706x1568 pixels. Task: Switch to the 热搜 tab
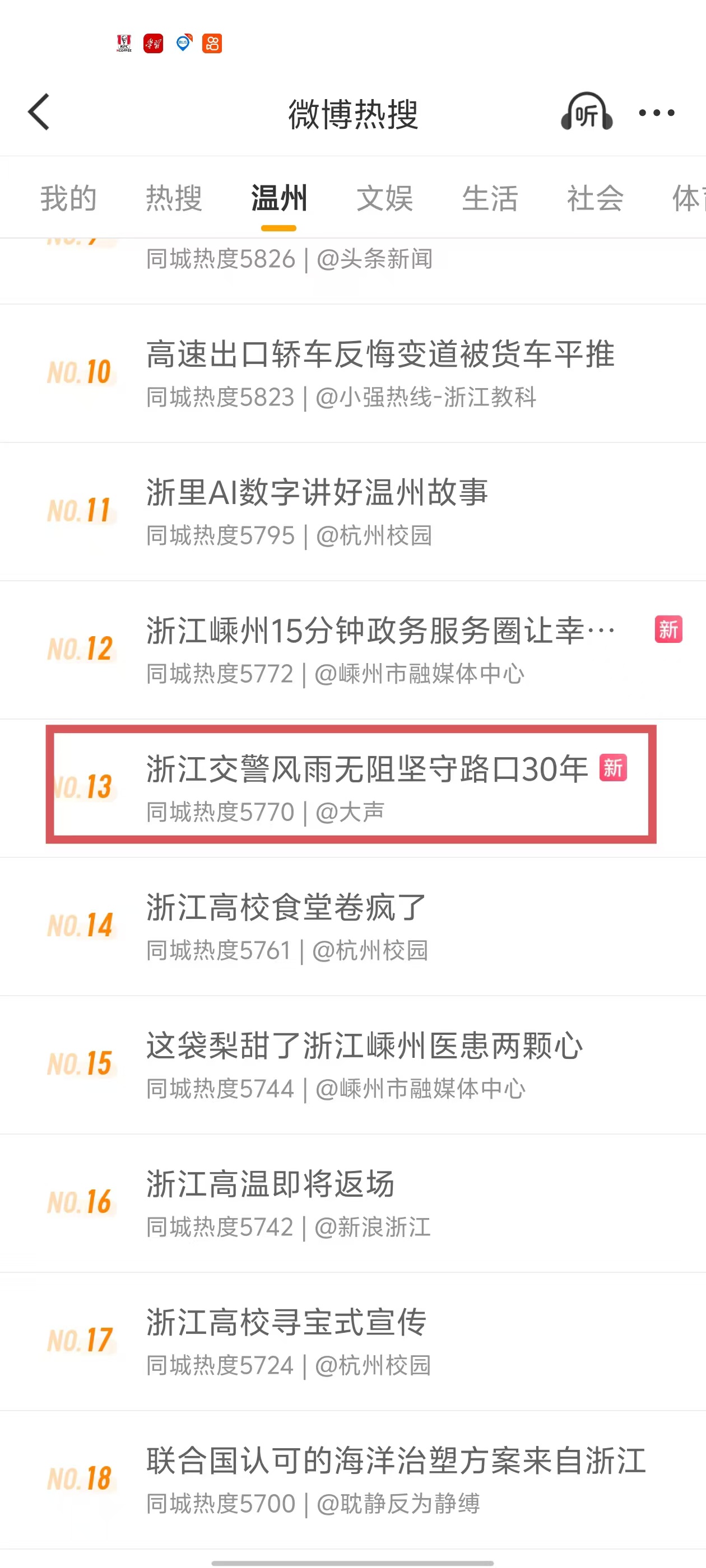(174, 198)
